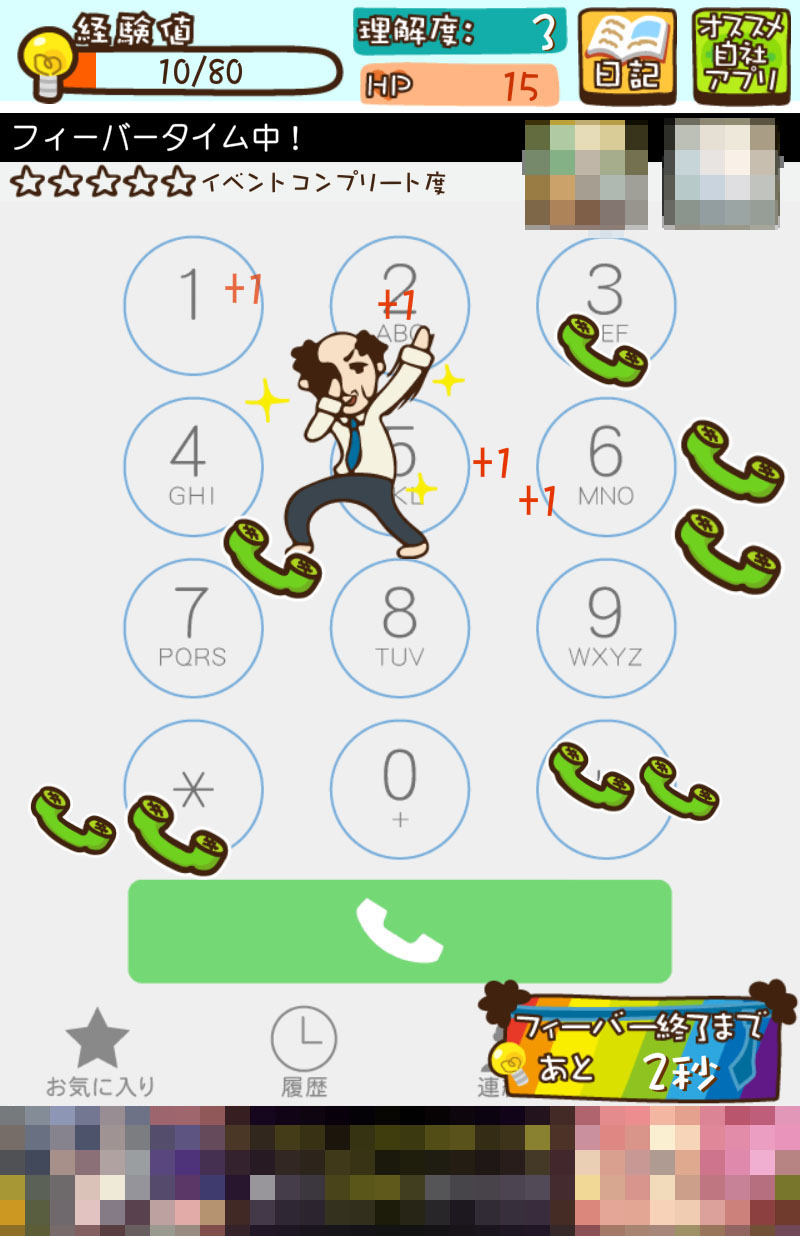Tap dial key 8 TUV
This screenshot has width=800, height=1236.
pyautogui.click(x=400, y=628)
